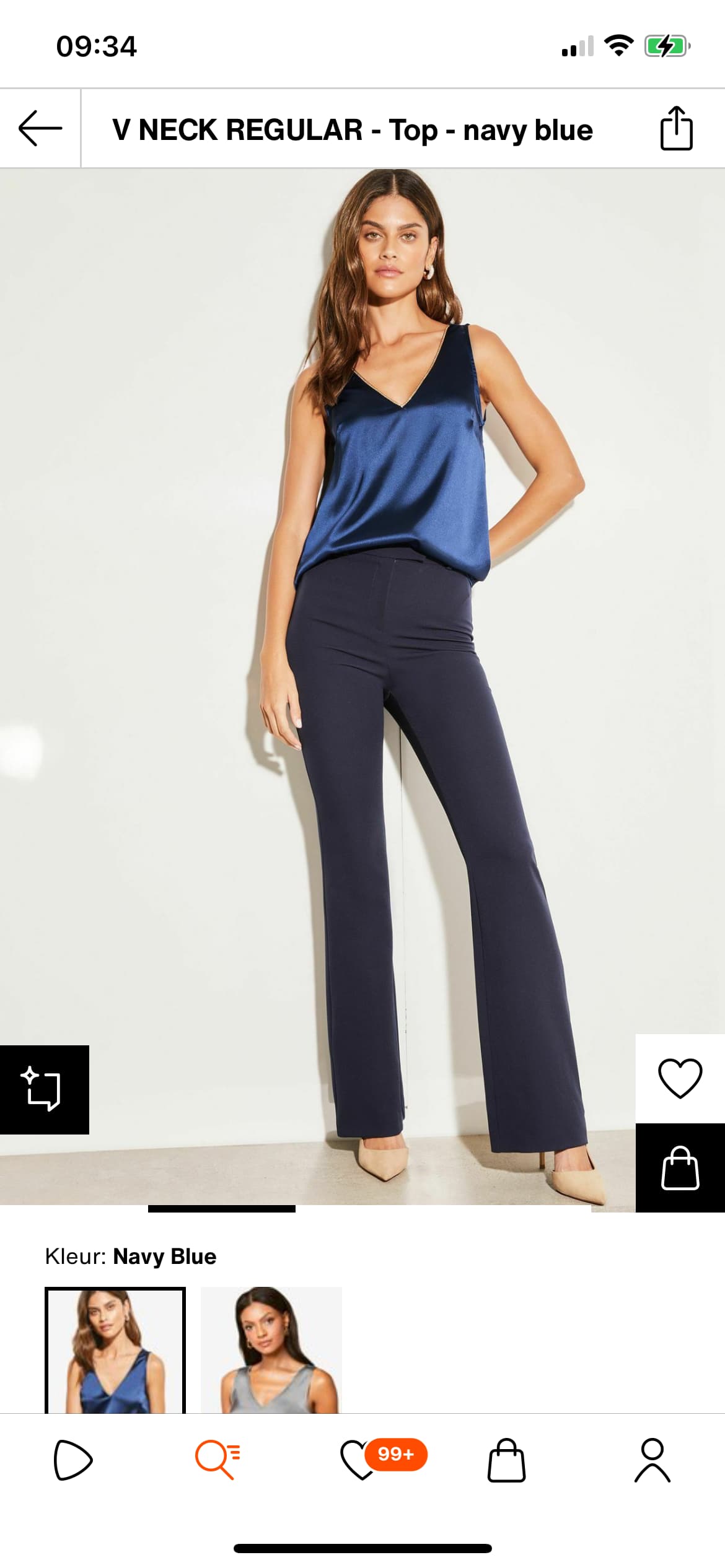Select the Navy Blue color thumbnail
This screenshot has height=1568, width=725.
pyautogui.click(x=115, y=1350)
